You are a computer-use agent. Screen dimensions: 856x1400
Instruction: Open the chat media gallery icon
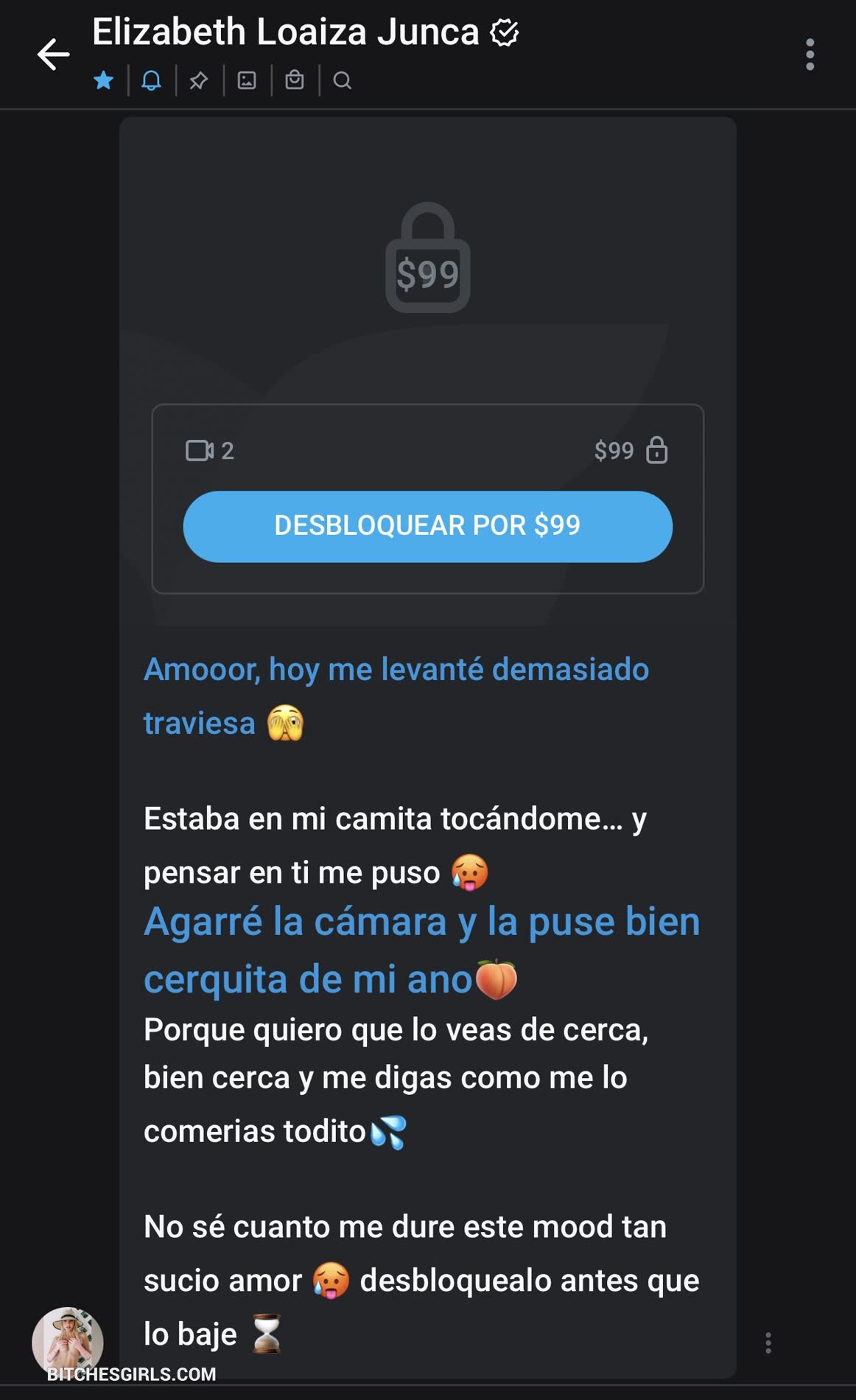click(x=247, y=80)
